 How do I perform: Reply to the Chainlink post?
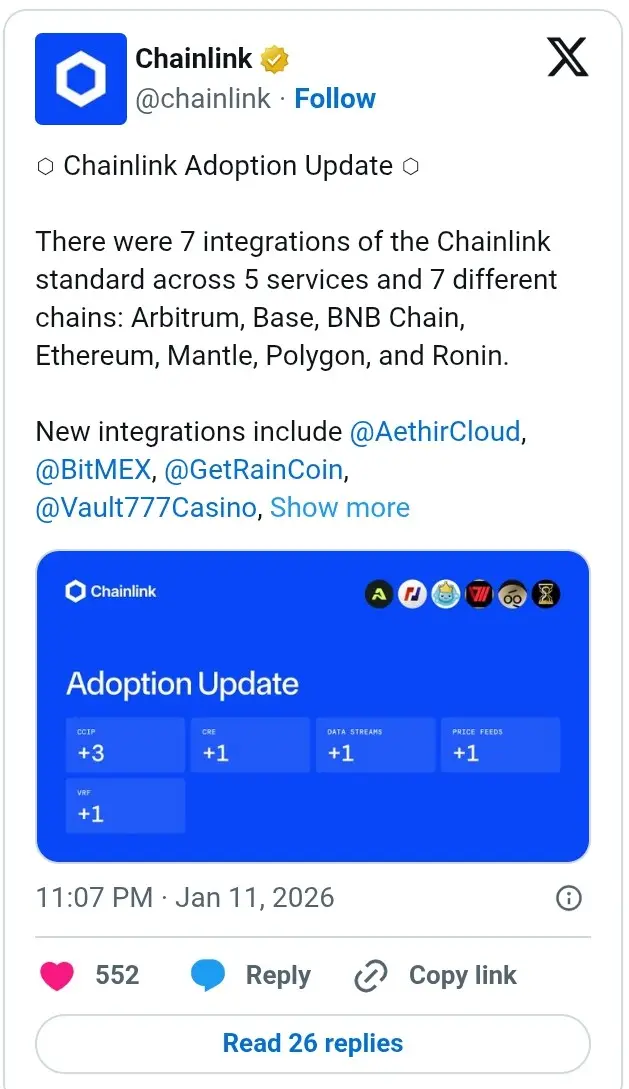(x=250, y=975)
